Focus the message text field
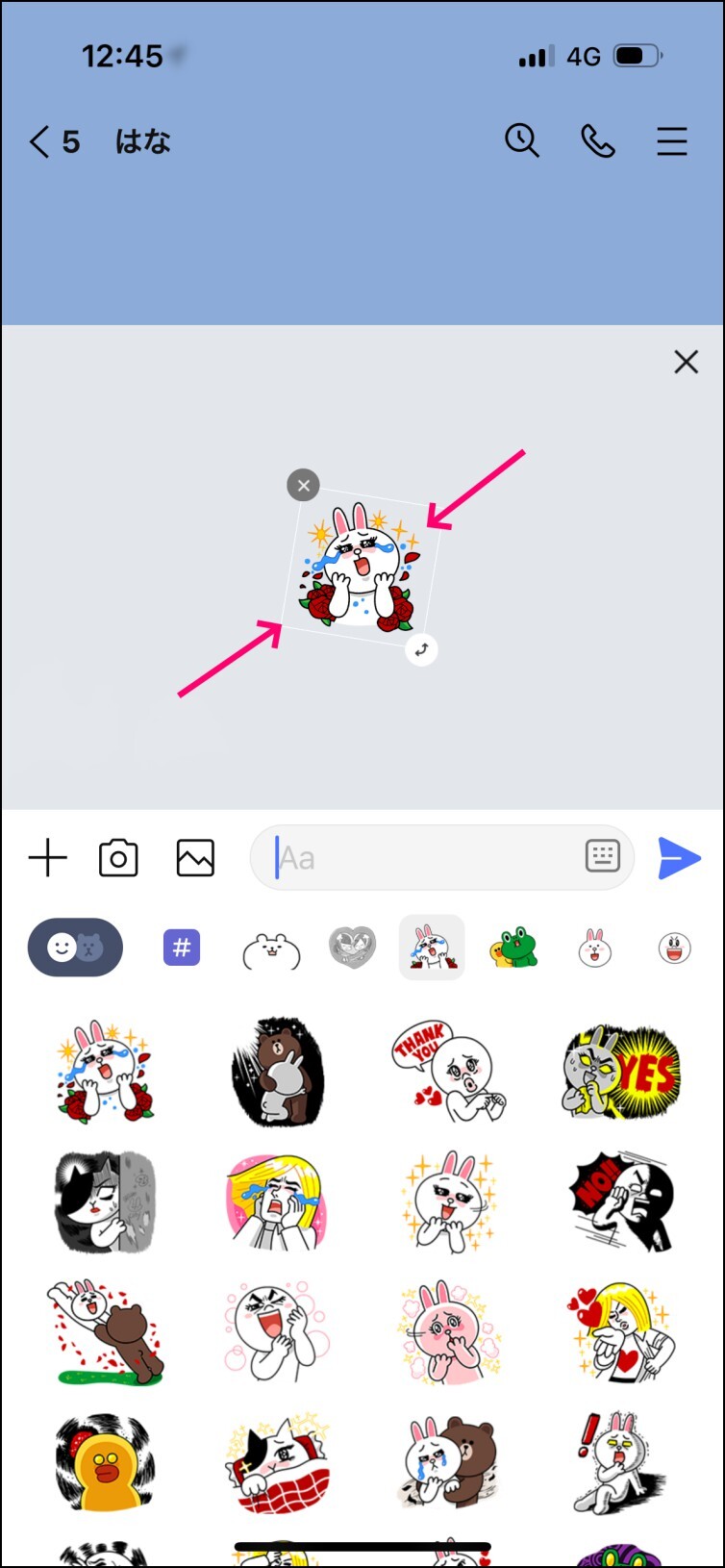 point(423,858)
